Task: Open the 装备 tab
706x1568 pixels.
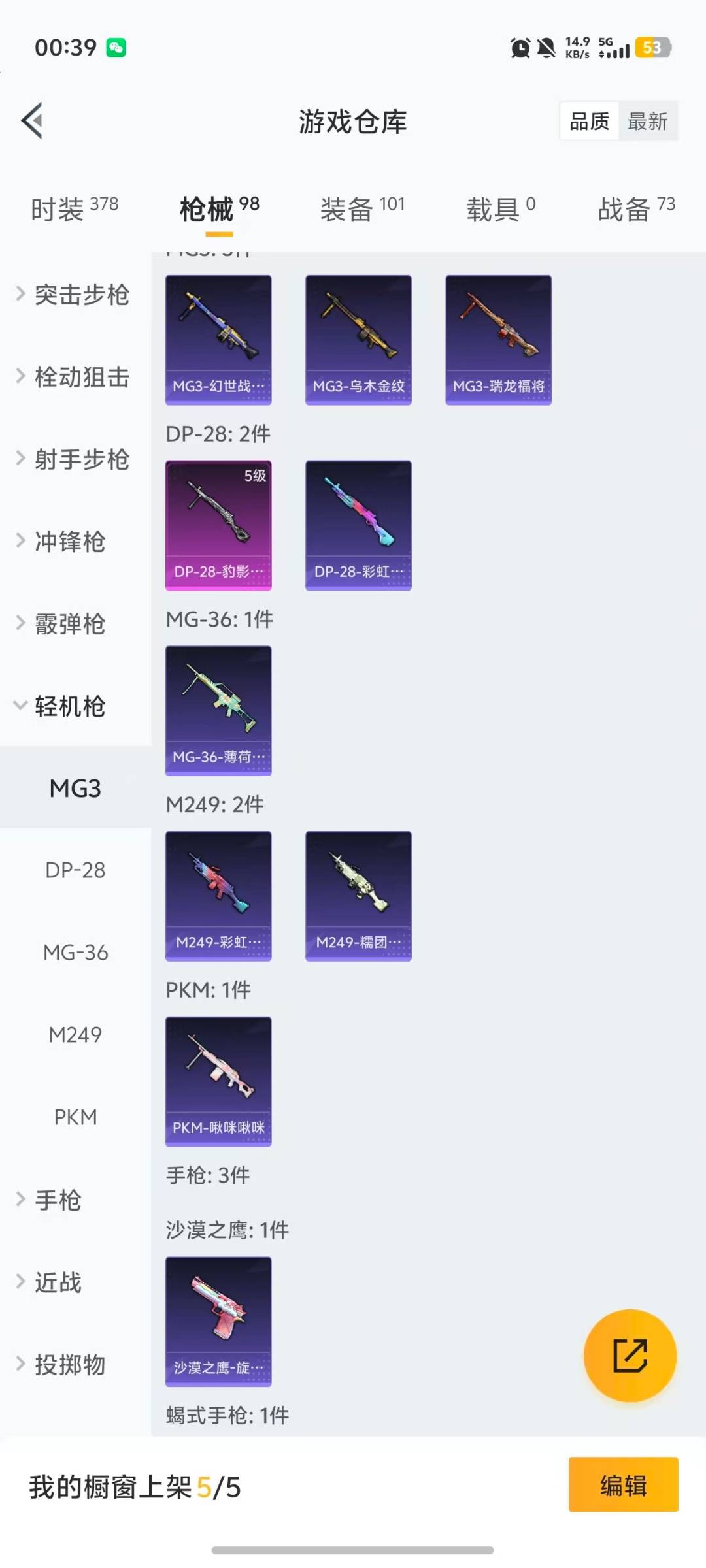Action: [350, 204]
